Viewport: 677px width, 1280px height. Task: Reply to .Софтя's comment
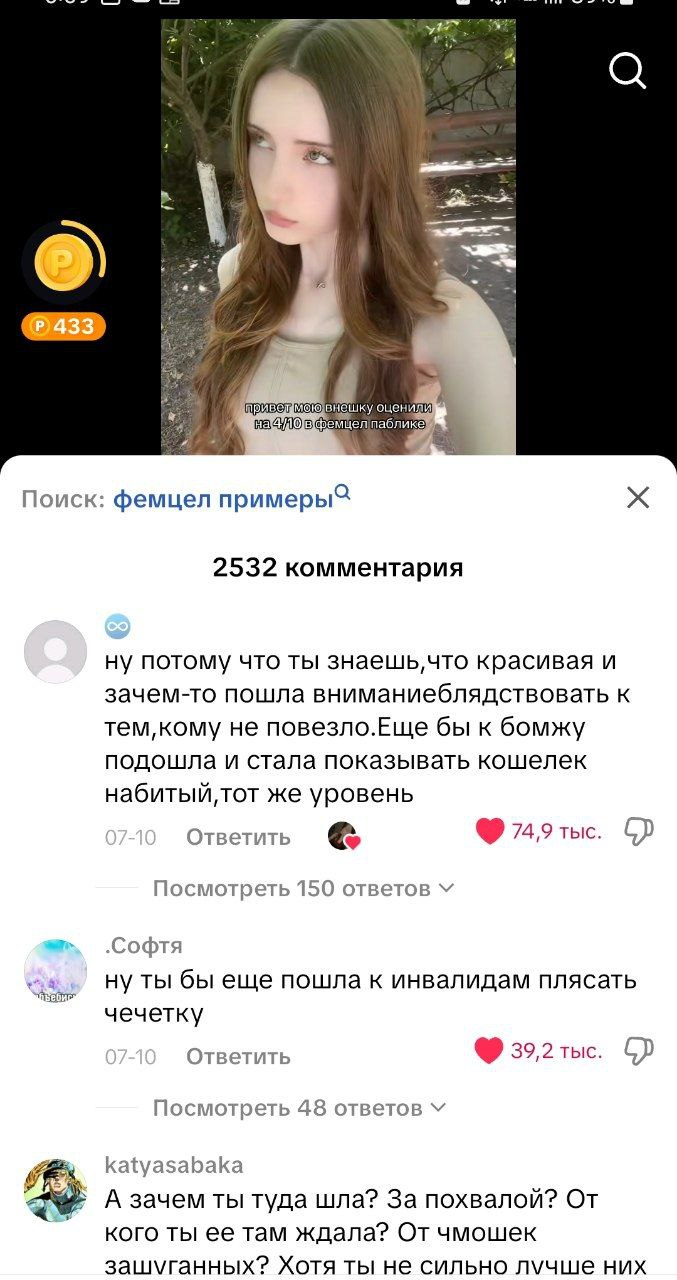pos(238,1056)
